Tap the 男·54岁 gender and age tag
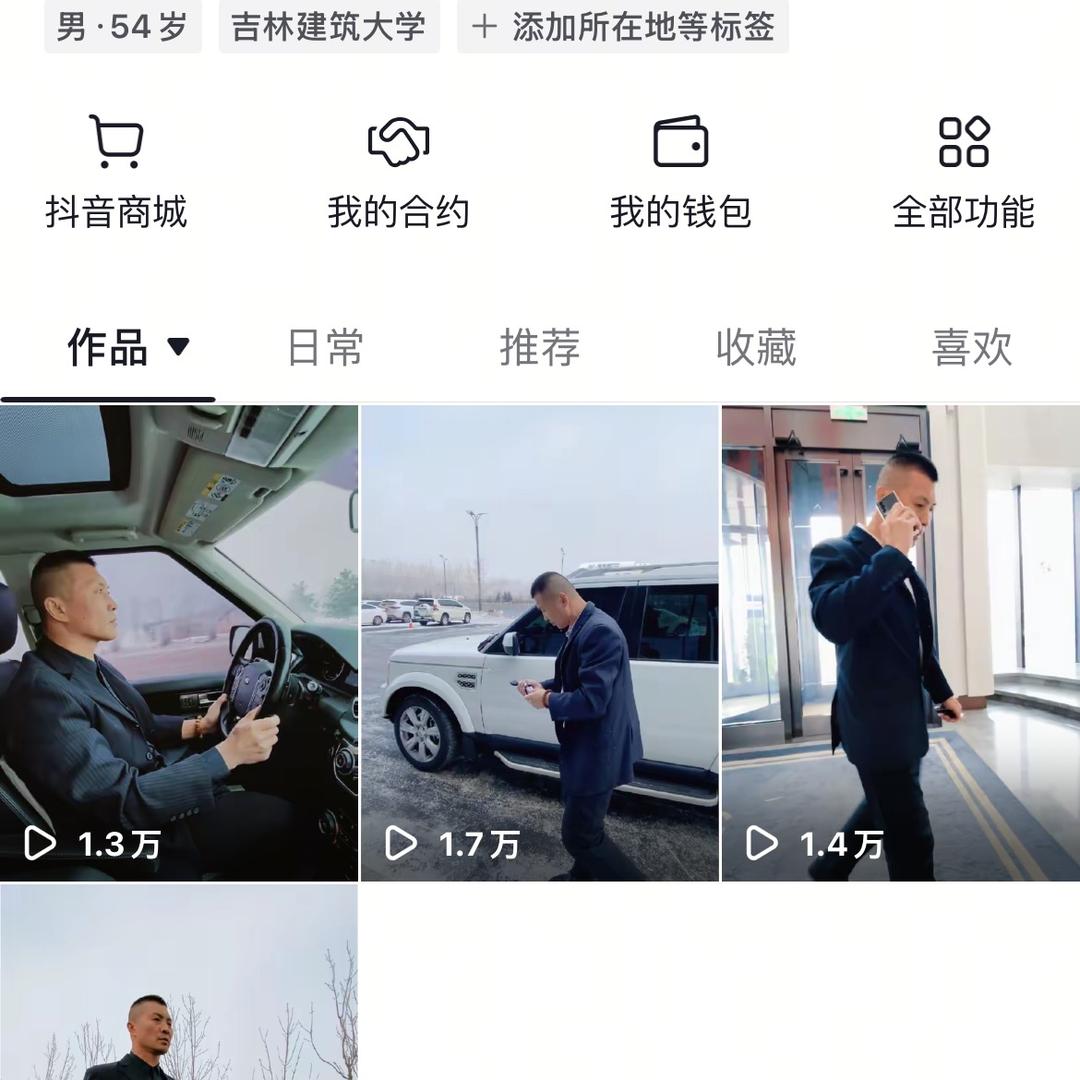The width and height of the screenshot is (1080, 1080). click(123, 26)
